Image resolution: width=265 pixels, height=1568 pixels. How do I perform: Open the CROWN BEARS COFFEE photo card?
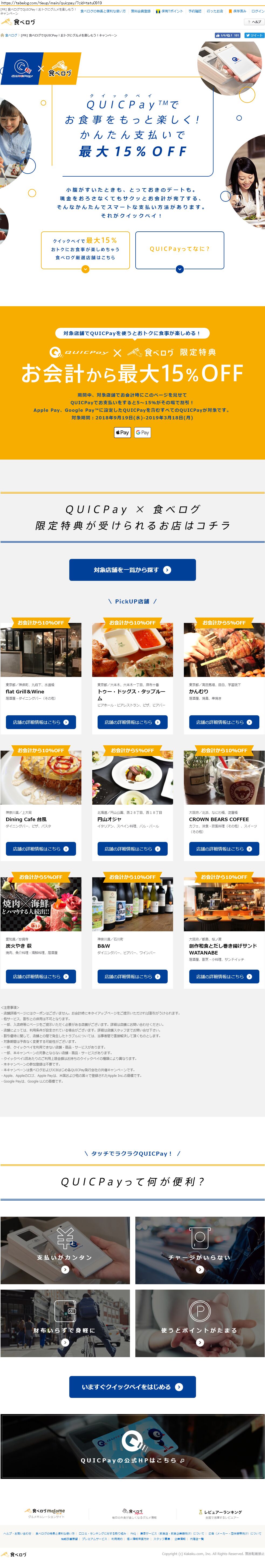(224, 777)
